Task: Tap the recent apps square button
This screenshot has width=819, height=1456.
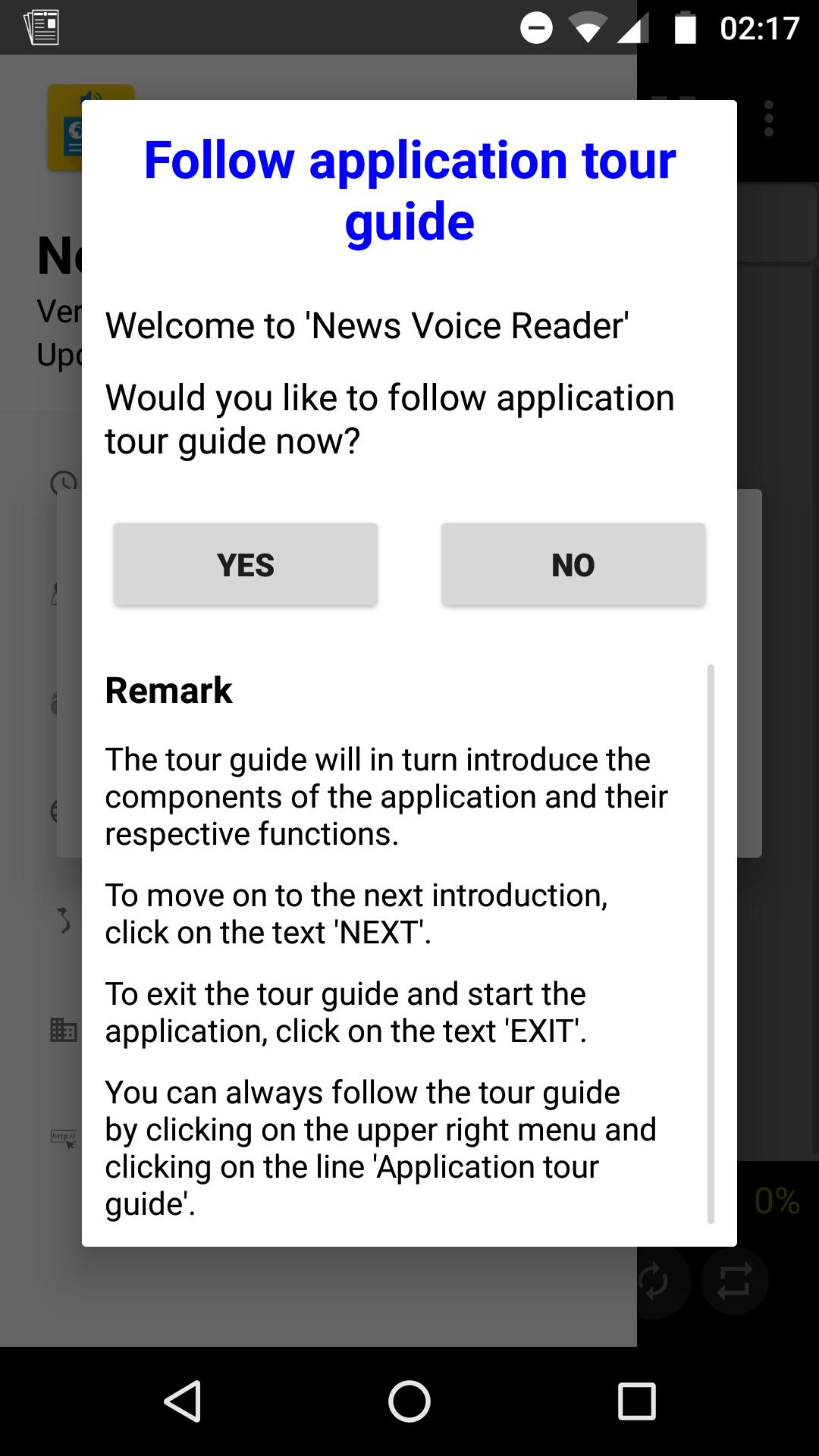Action: (x=636, y=1399)
